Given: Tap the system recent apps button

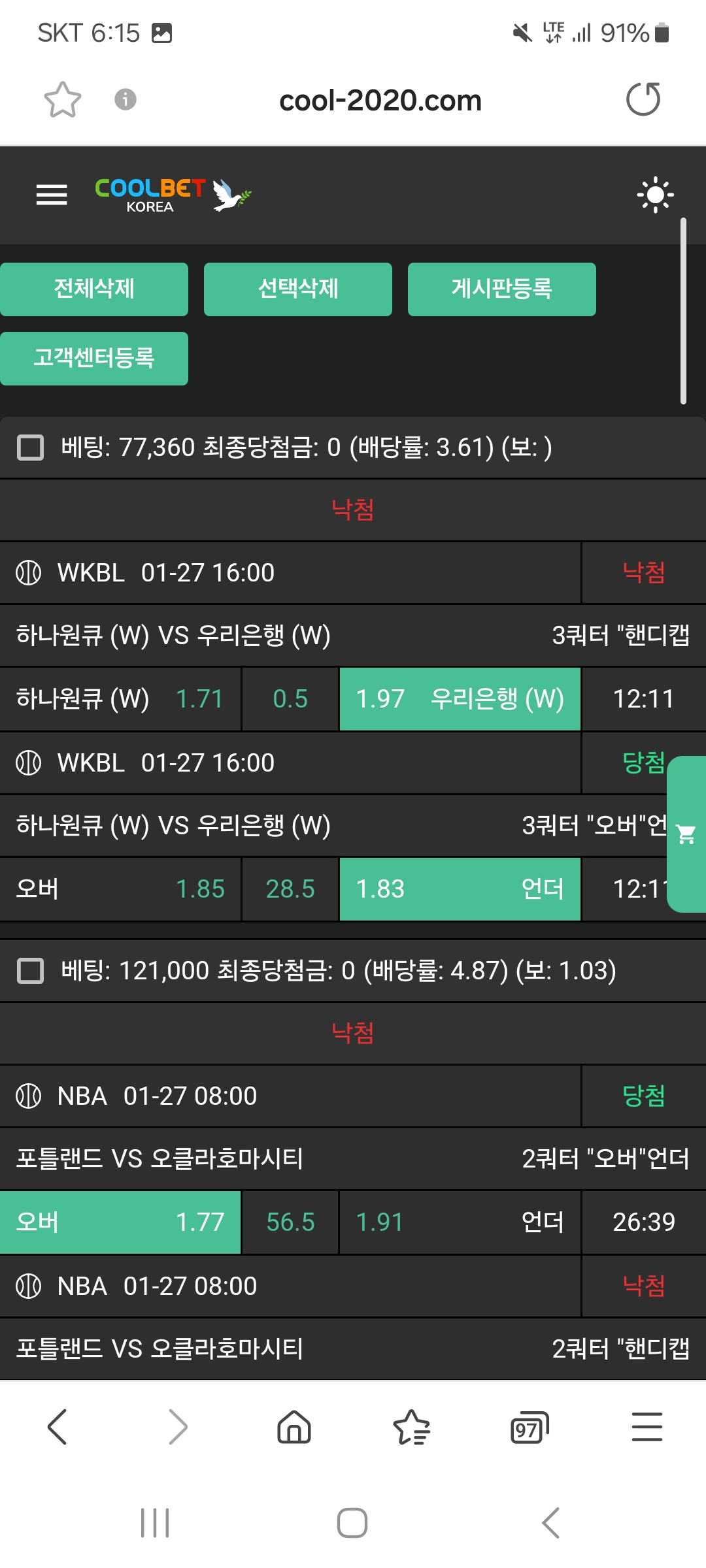Looking at the screenshot, I should [x=155, y=1523].
